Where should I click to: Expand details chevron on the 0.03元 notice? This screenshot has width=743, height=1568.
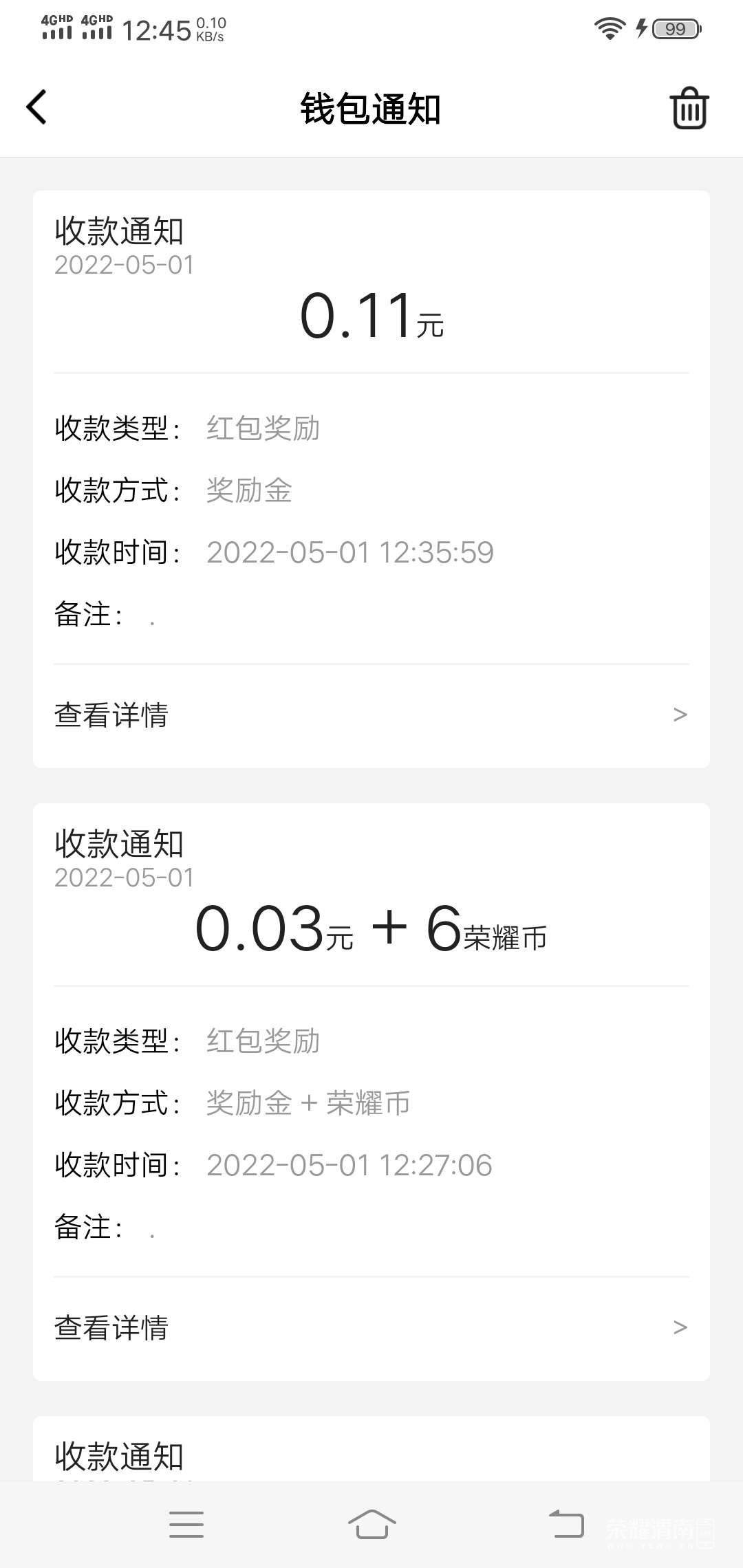(680, 1329)
